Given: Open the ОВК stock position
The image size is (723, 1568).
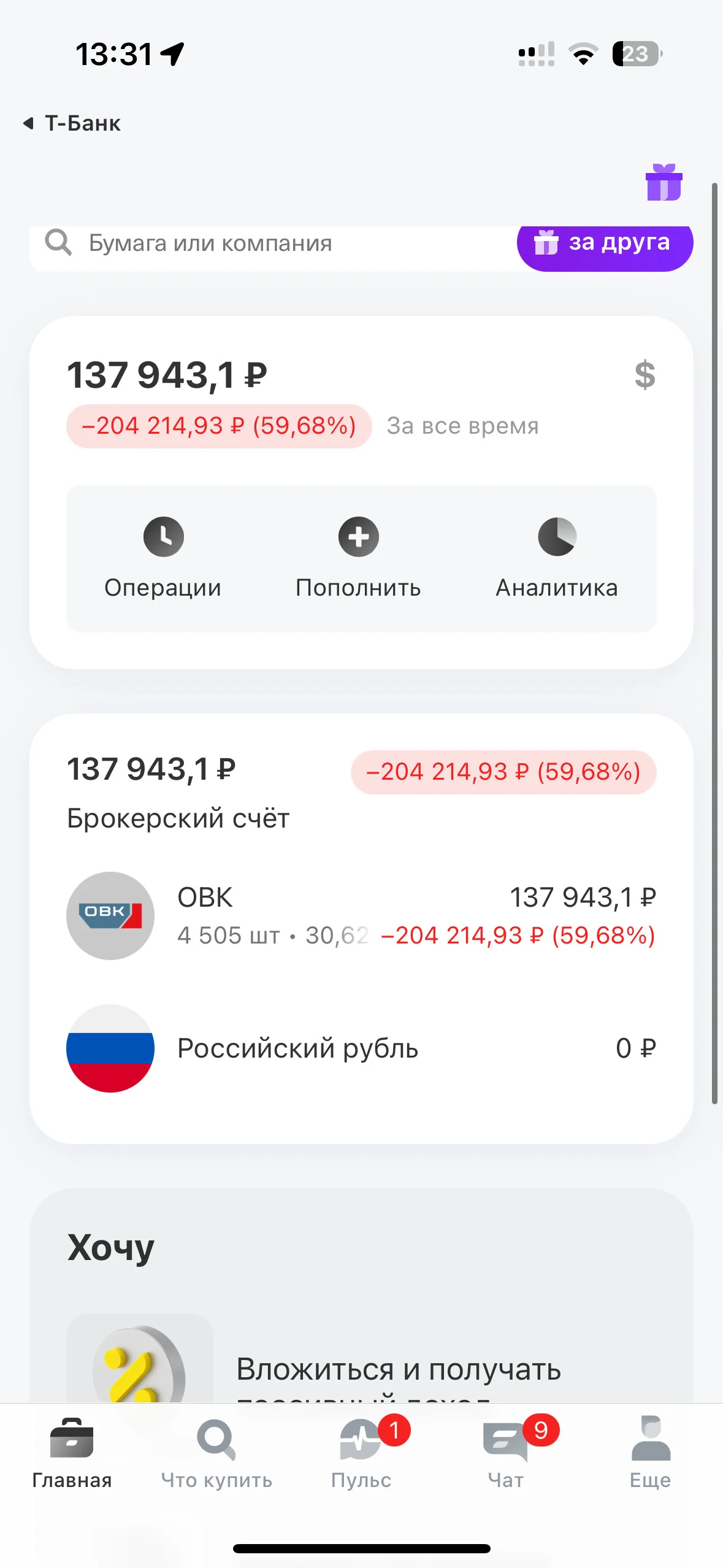Looking at the screenshot, I should click(361, 916).
